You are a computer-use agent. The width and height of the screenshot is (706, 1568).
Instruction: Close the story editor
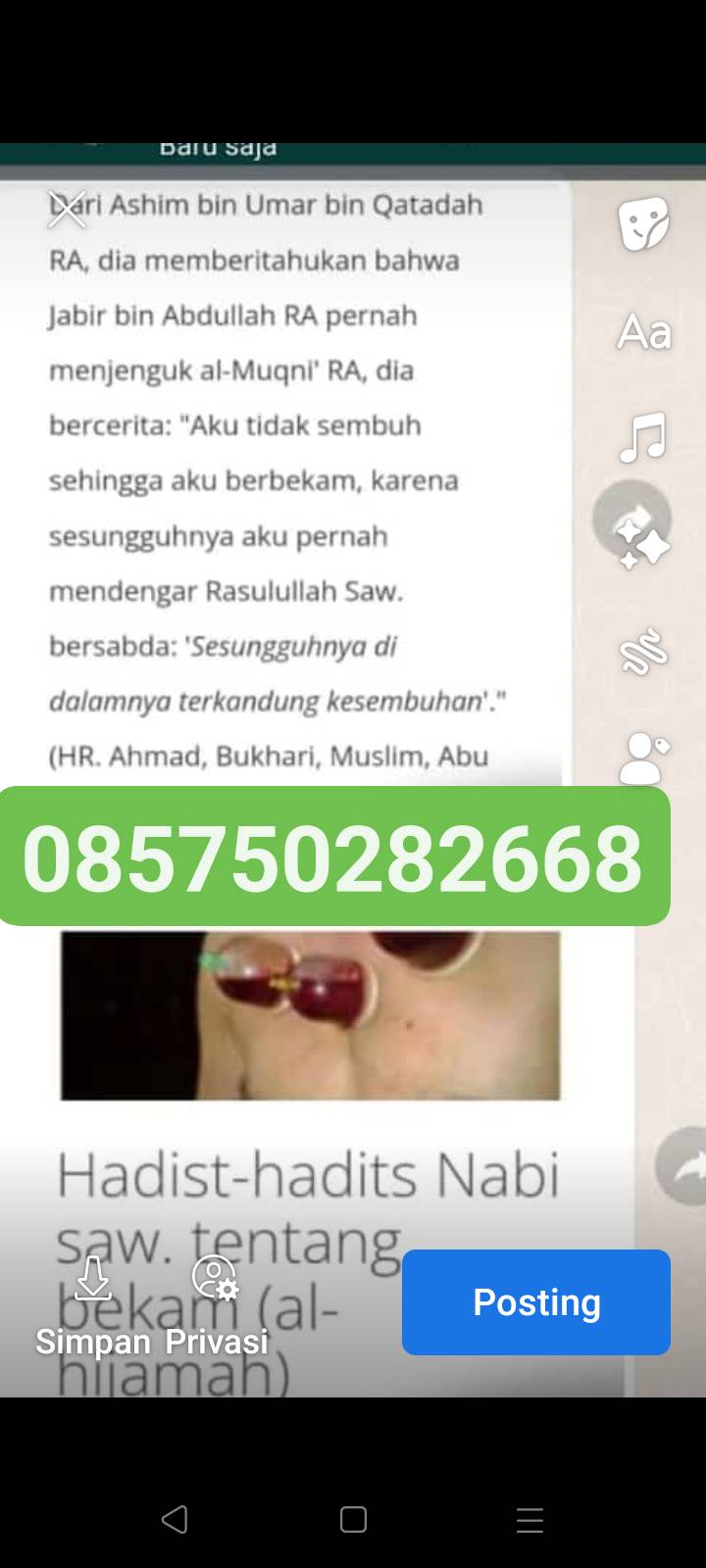[x=67, y=210]
